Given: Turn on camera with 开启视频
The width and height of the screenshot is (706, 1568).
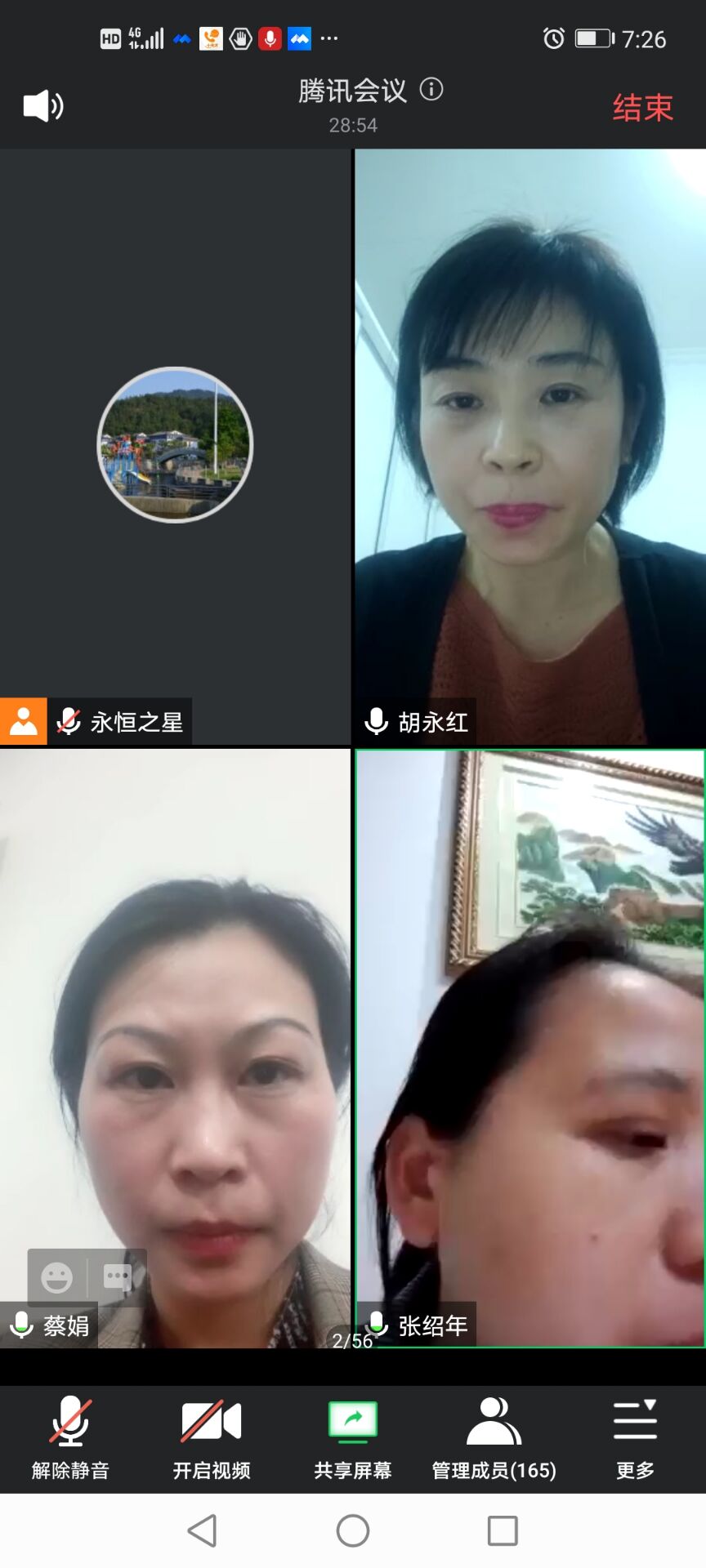Looking at the screenshot, I should [212, 1439].
